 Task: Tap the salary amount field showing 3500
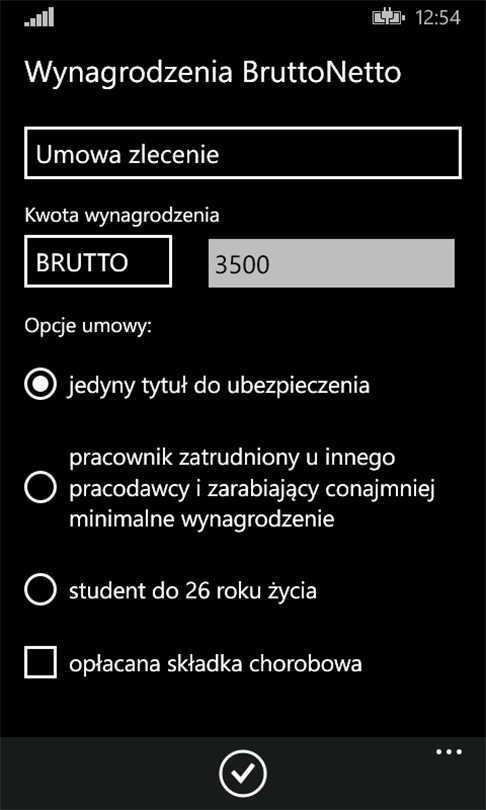pos(332,263)
